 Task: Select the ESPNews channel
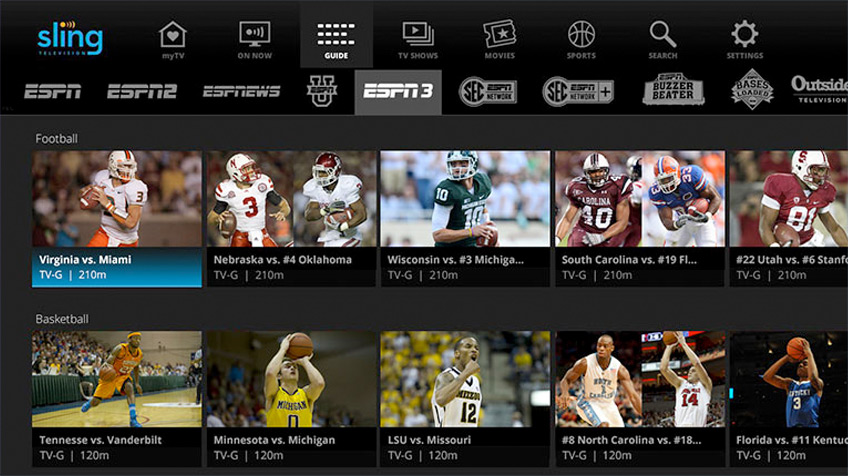point(241,92)
